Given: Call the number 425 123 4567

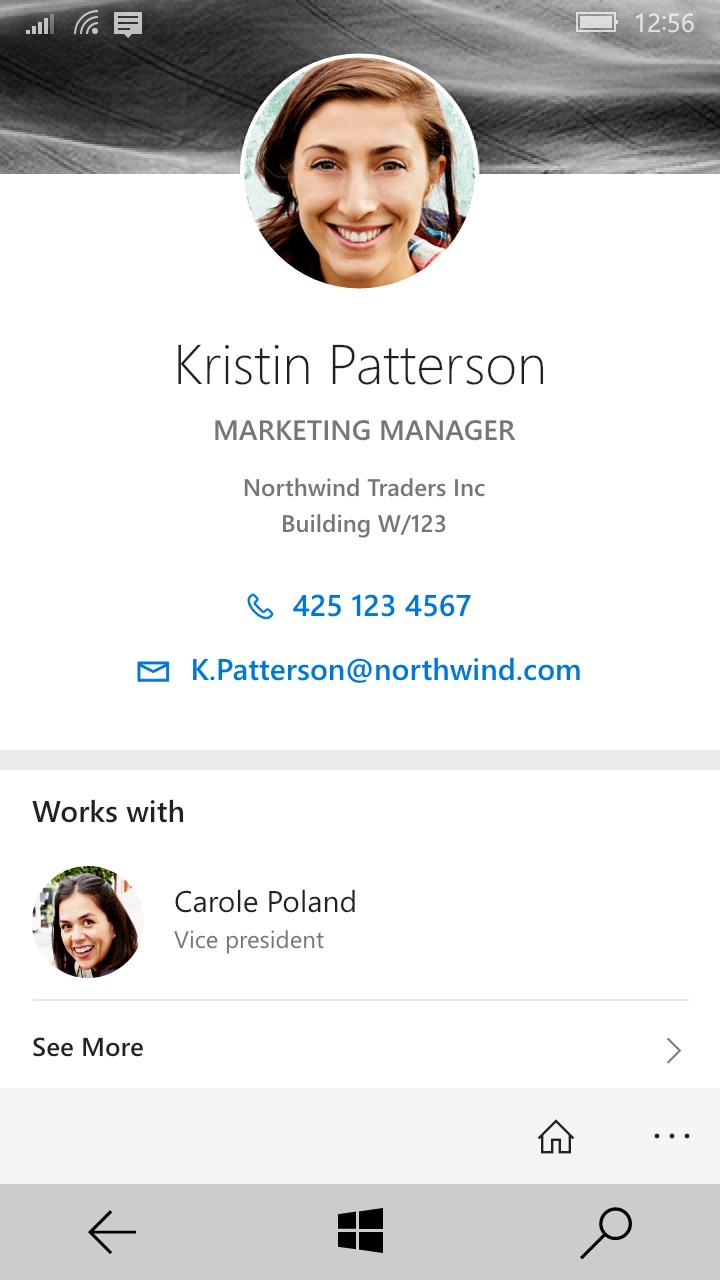Looking at the screenshot, I should tap(381, 606).
